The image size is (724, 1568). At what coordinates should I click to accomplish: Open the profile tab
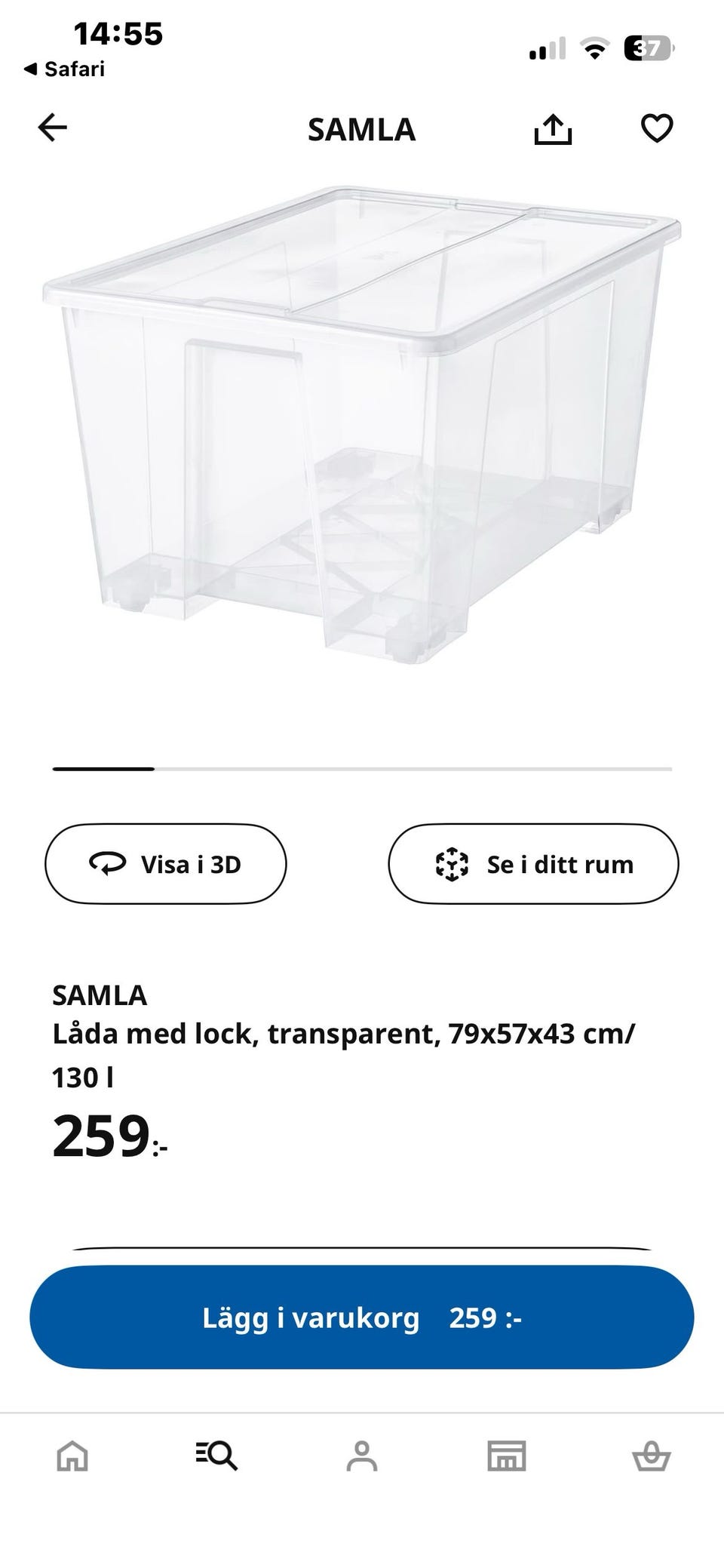click(362, 1456)
